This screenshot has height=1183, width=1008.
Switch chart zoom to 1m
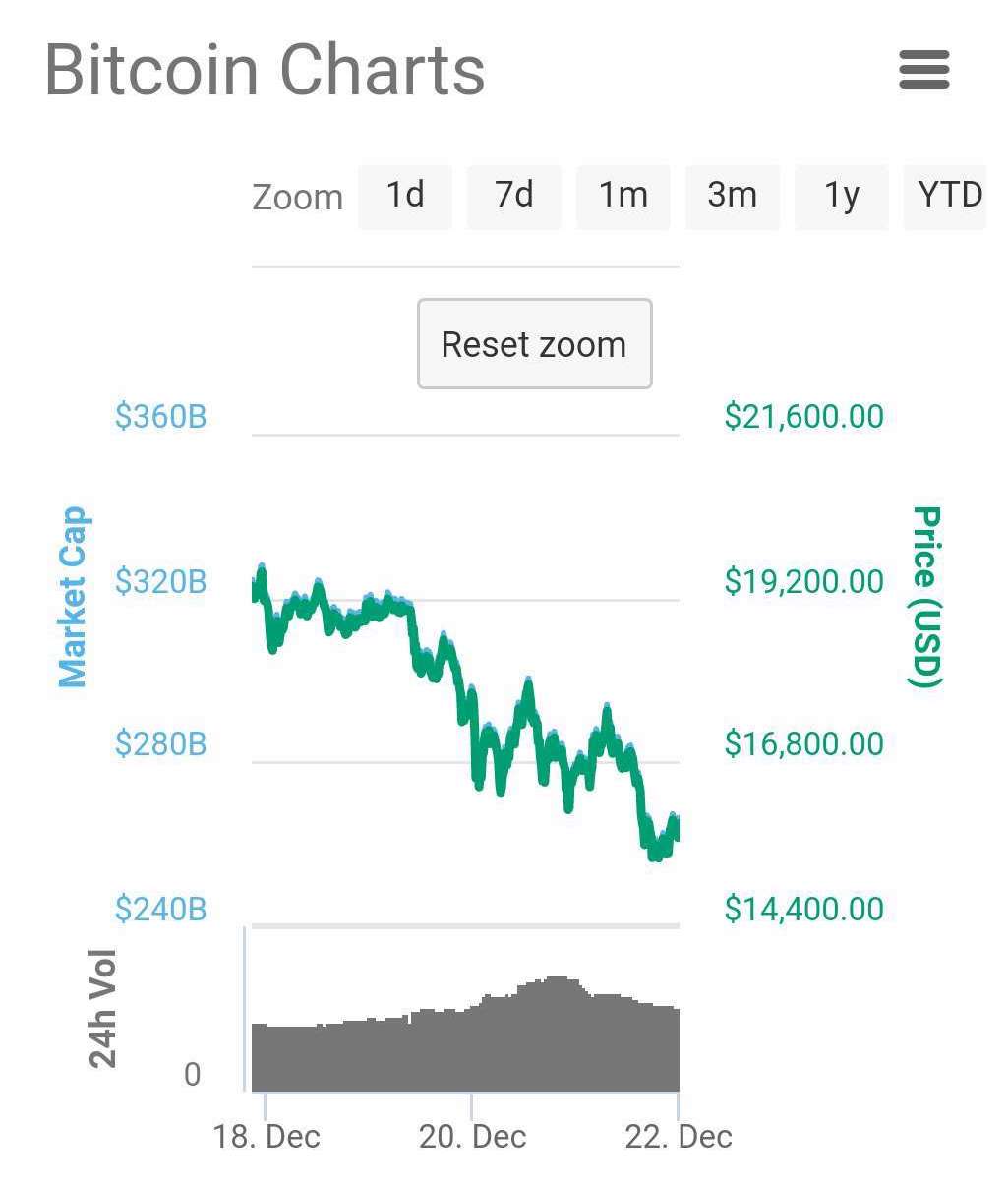click(x=623, y=196)
